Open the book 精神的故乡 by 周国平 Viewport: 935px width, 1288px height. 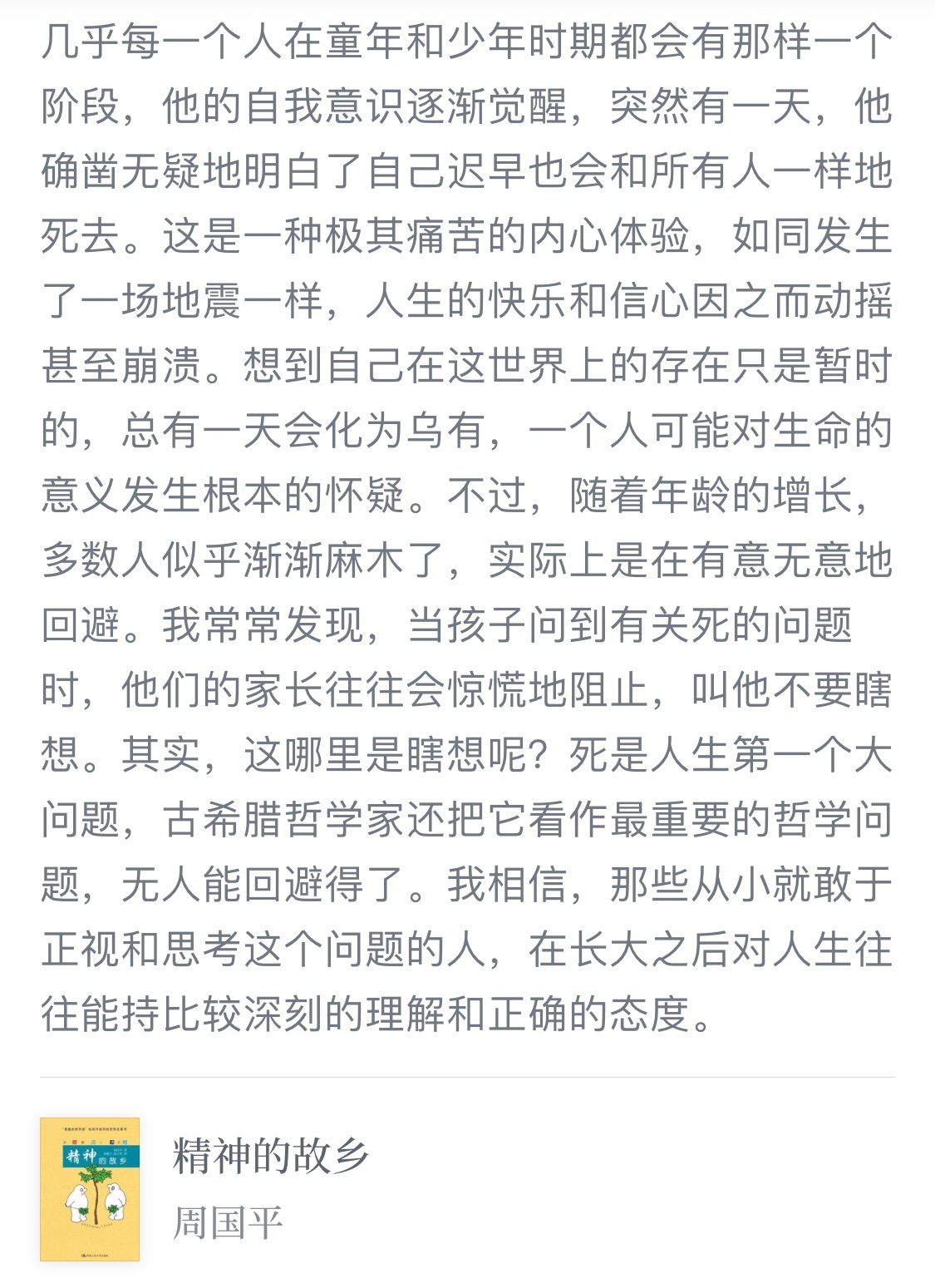coord(270,1157)
